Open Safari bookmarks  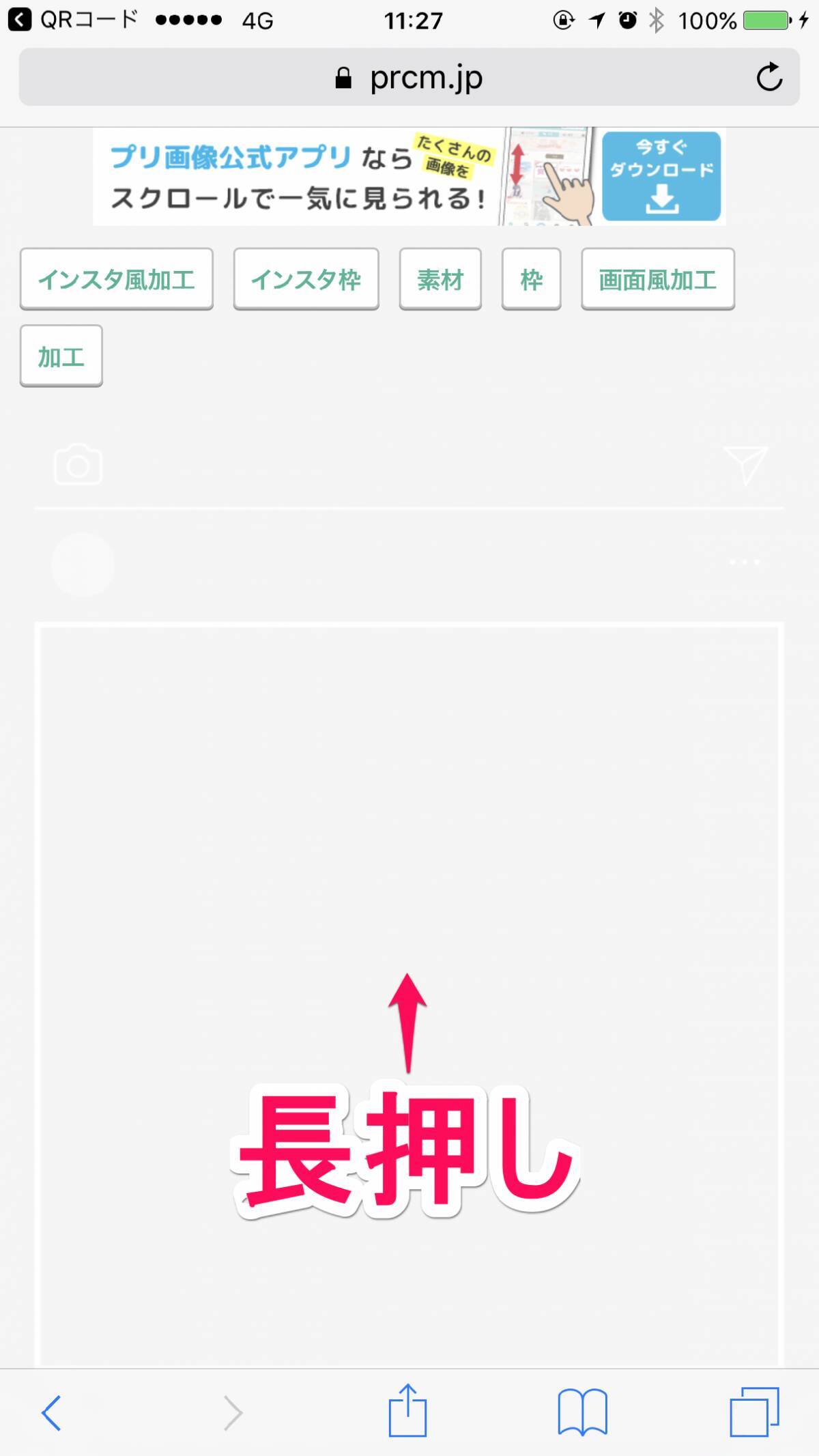click(582, 1412)
